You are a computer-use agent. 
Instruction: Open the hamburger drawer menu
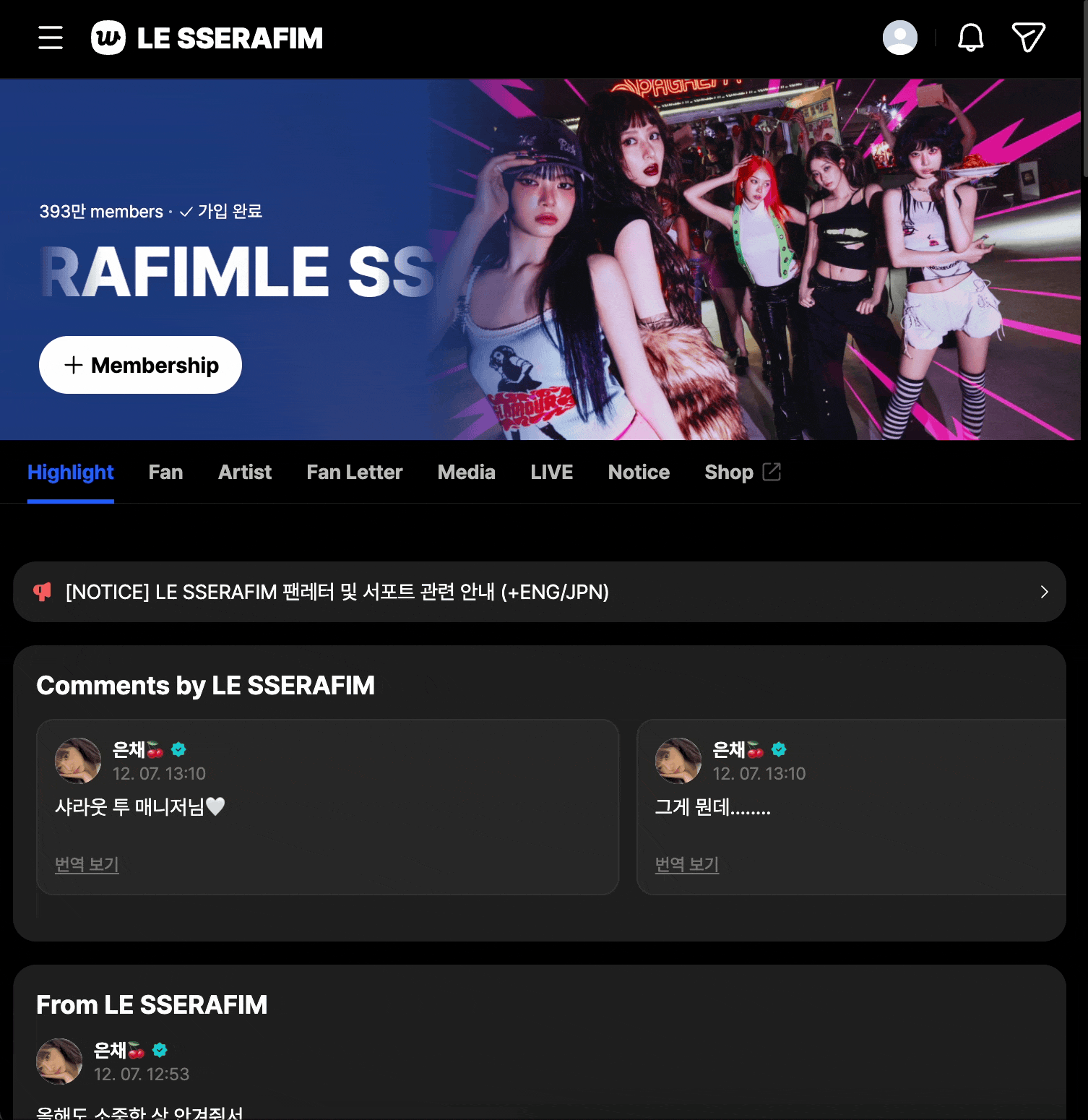click(51, 38)
